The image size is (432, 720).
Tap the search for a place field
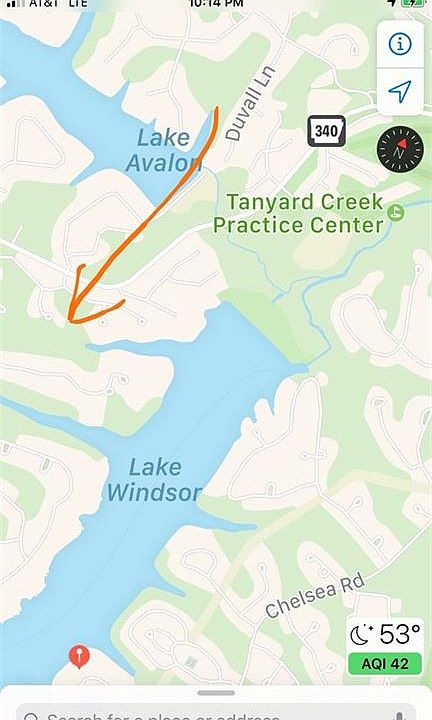(x=216, y=713)
